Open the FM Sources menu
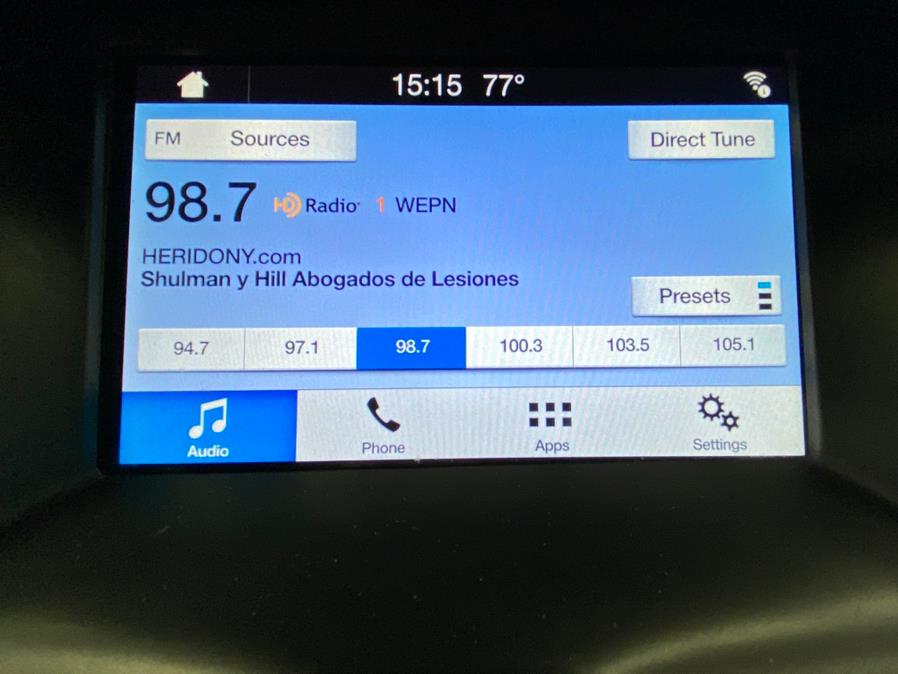The height and width of the screenshot is (674, 898). click(x=250, y=140)
